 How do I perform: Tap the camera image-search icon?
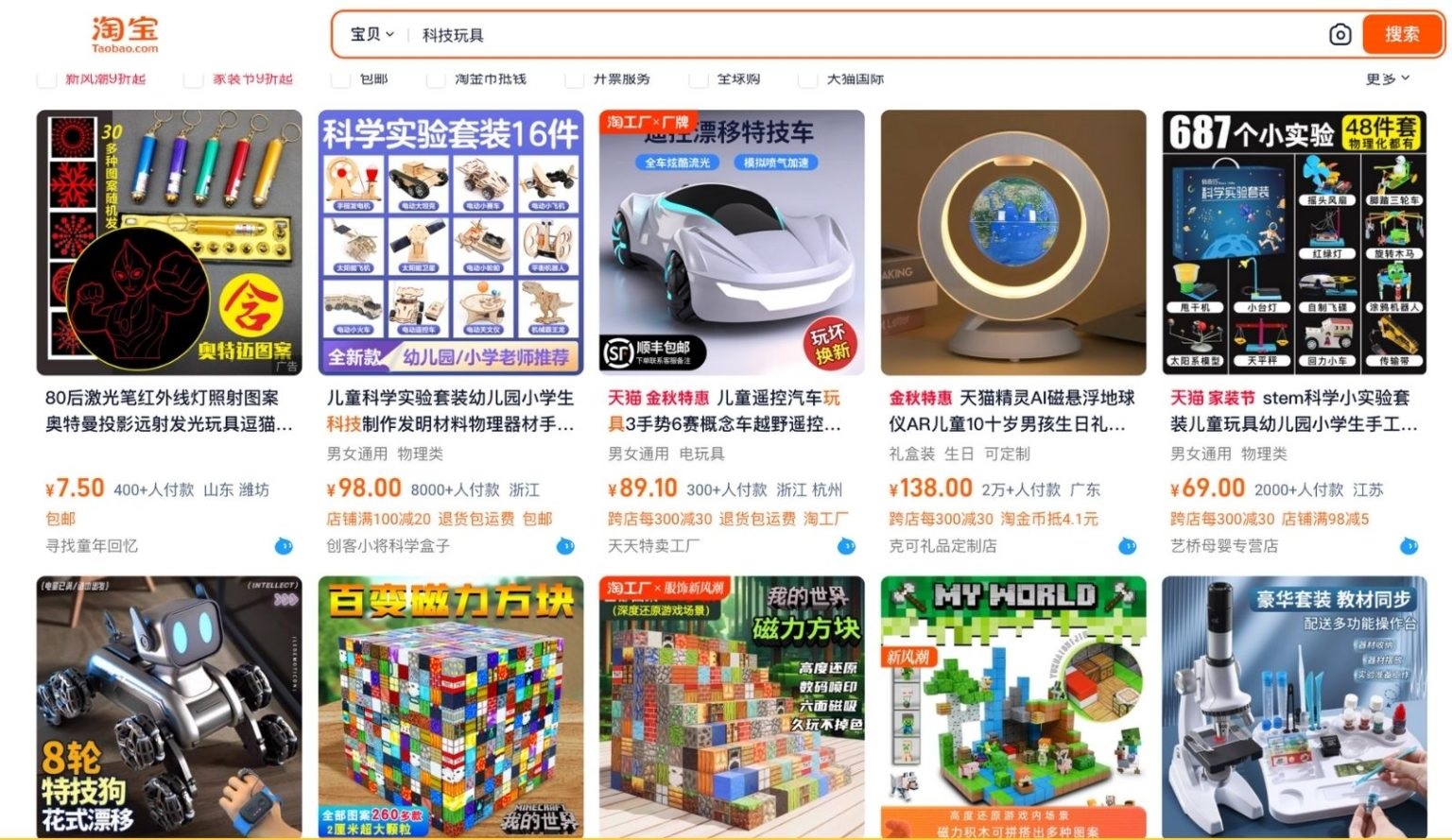point(1340,35)
